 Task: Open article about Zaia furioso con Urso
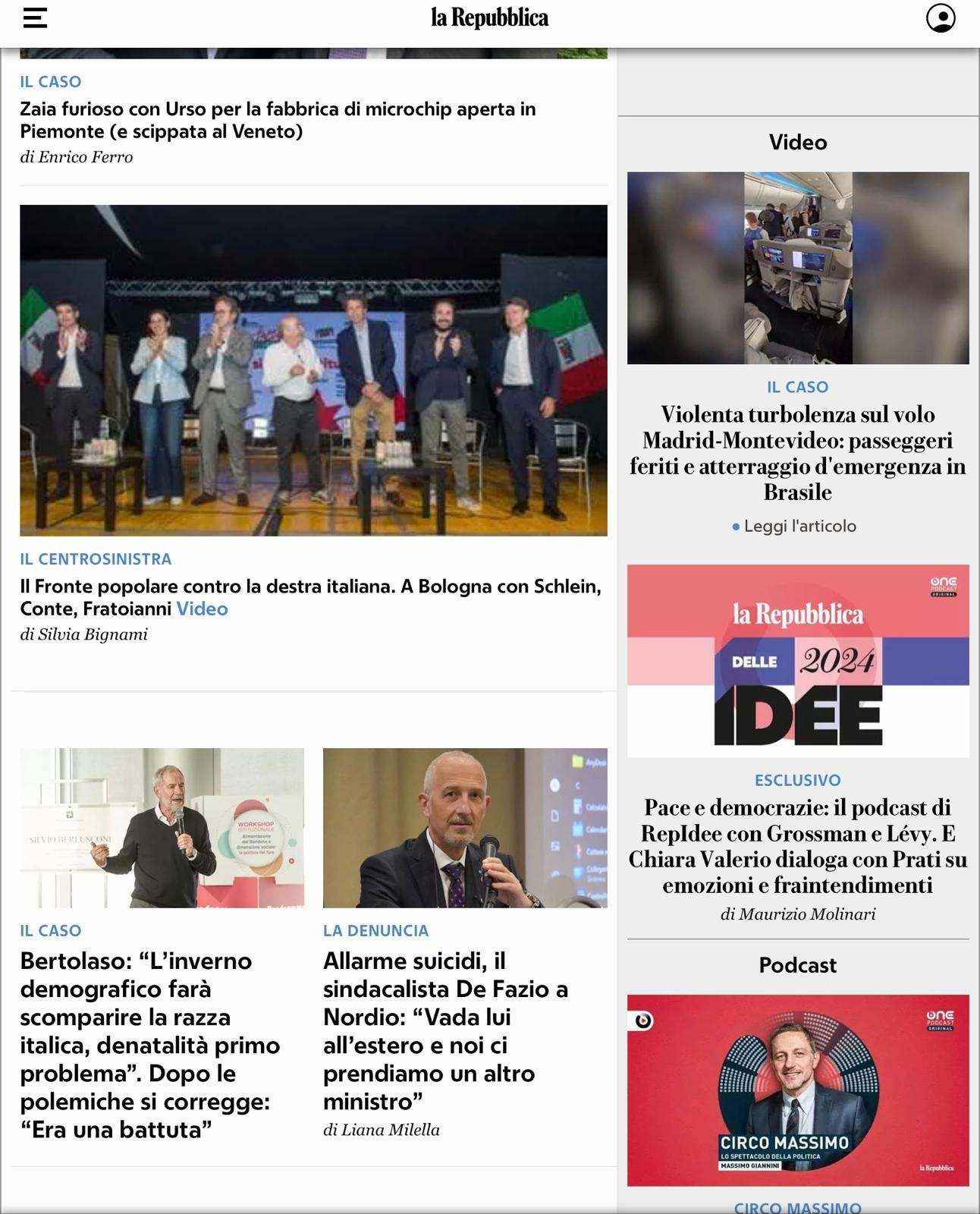tap(278, 120)
